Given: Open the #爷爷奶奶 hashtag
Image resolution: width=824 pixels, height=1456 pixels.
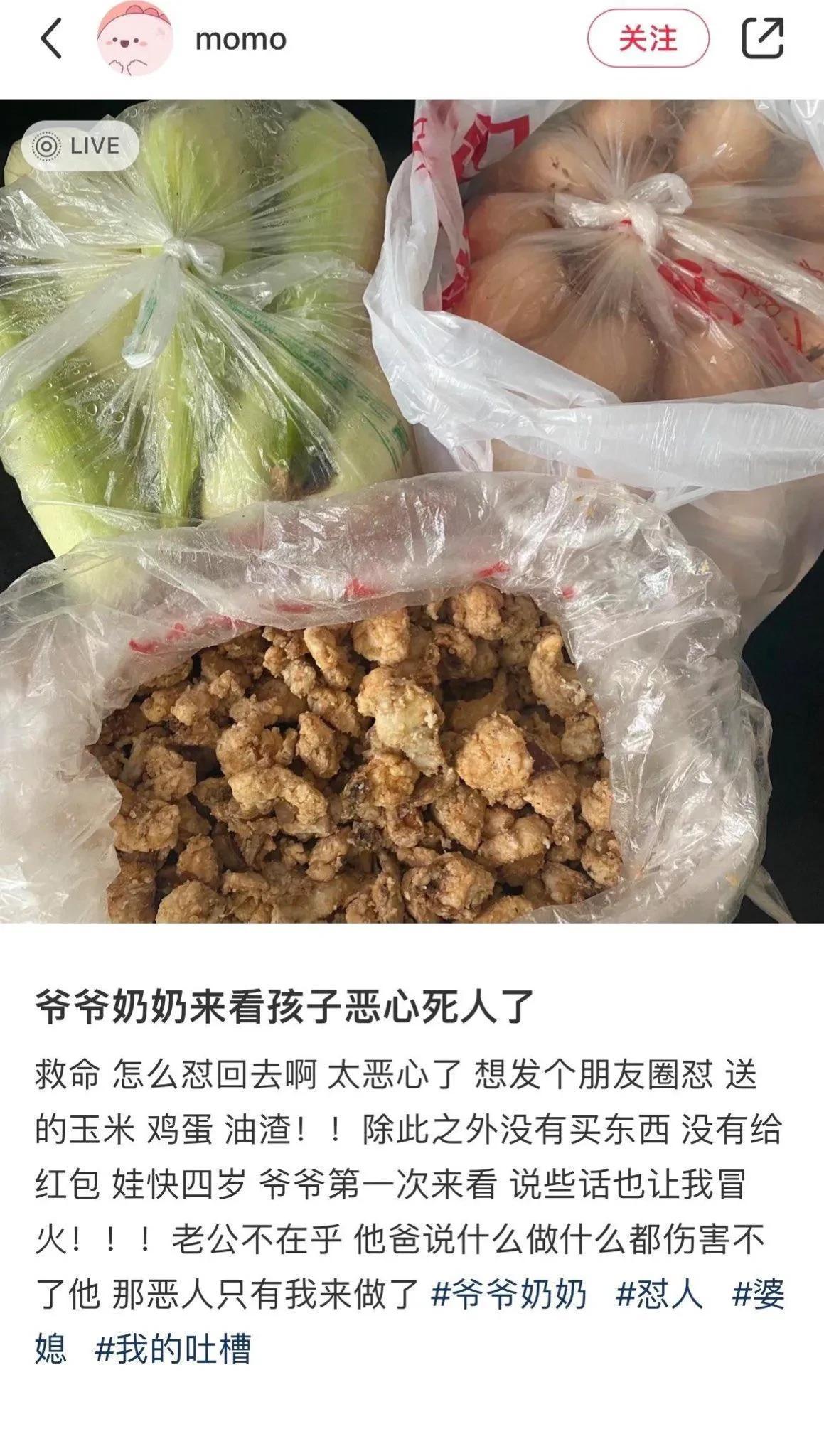Looking at the screenshot, I should [509, 1295].
